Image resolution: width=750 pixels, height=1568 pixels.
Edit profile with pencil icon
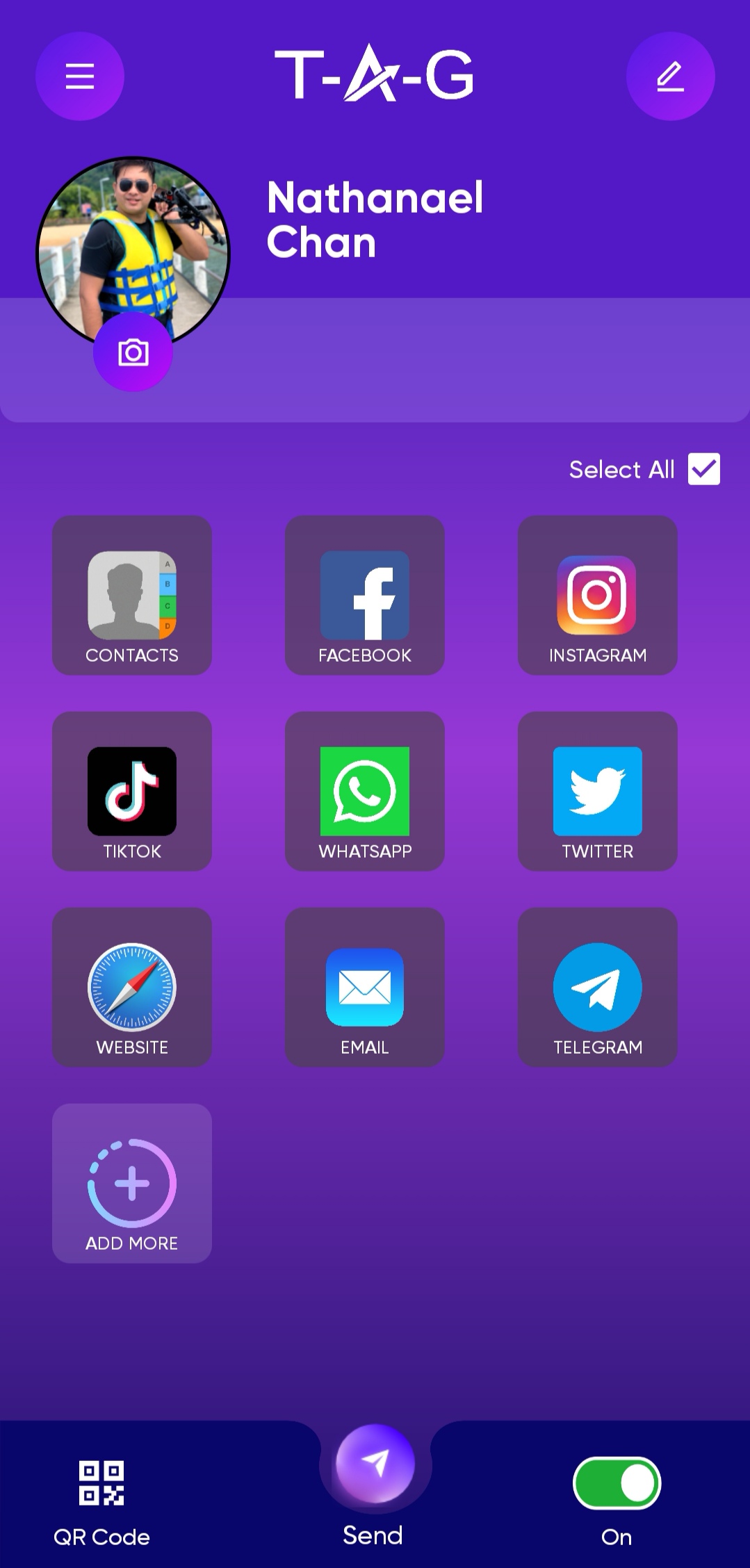click(x=670, y=76)
